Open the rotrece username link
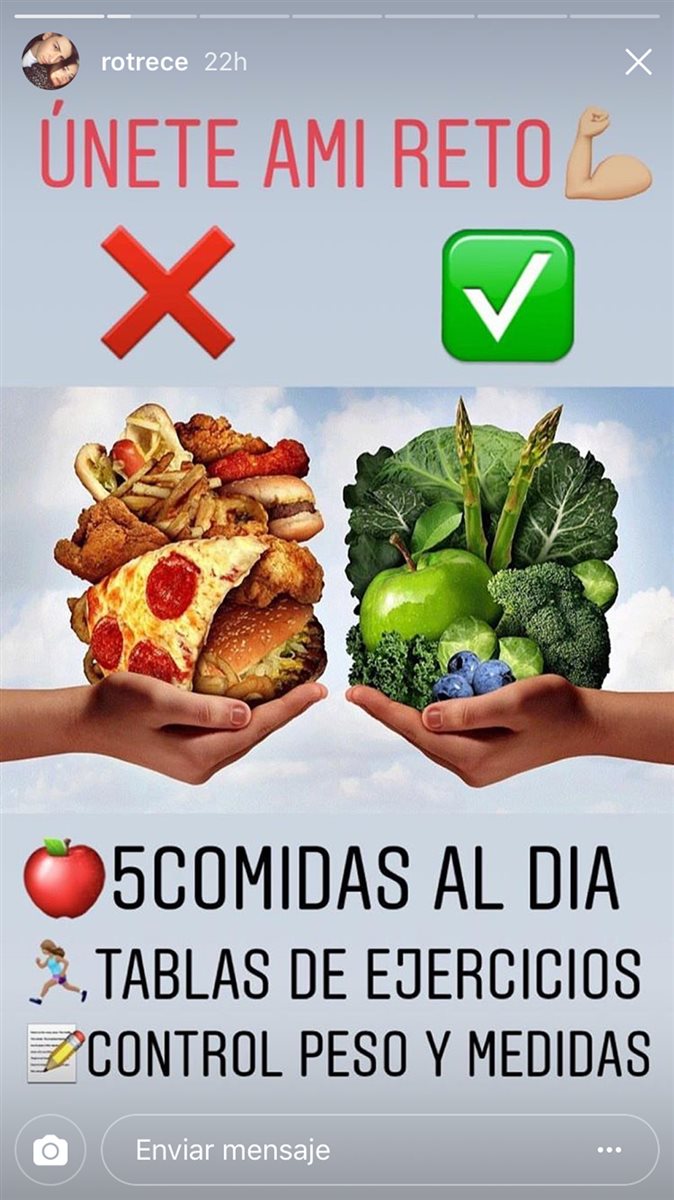674x1200 pixels. pyautogui.click(x=144, y=62)
